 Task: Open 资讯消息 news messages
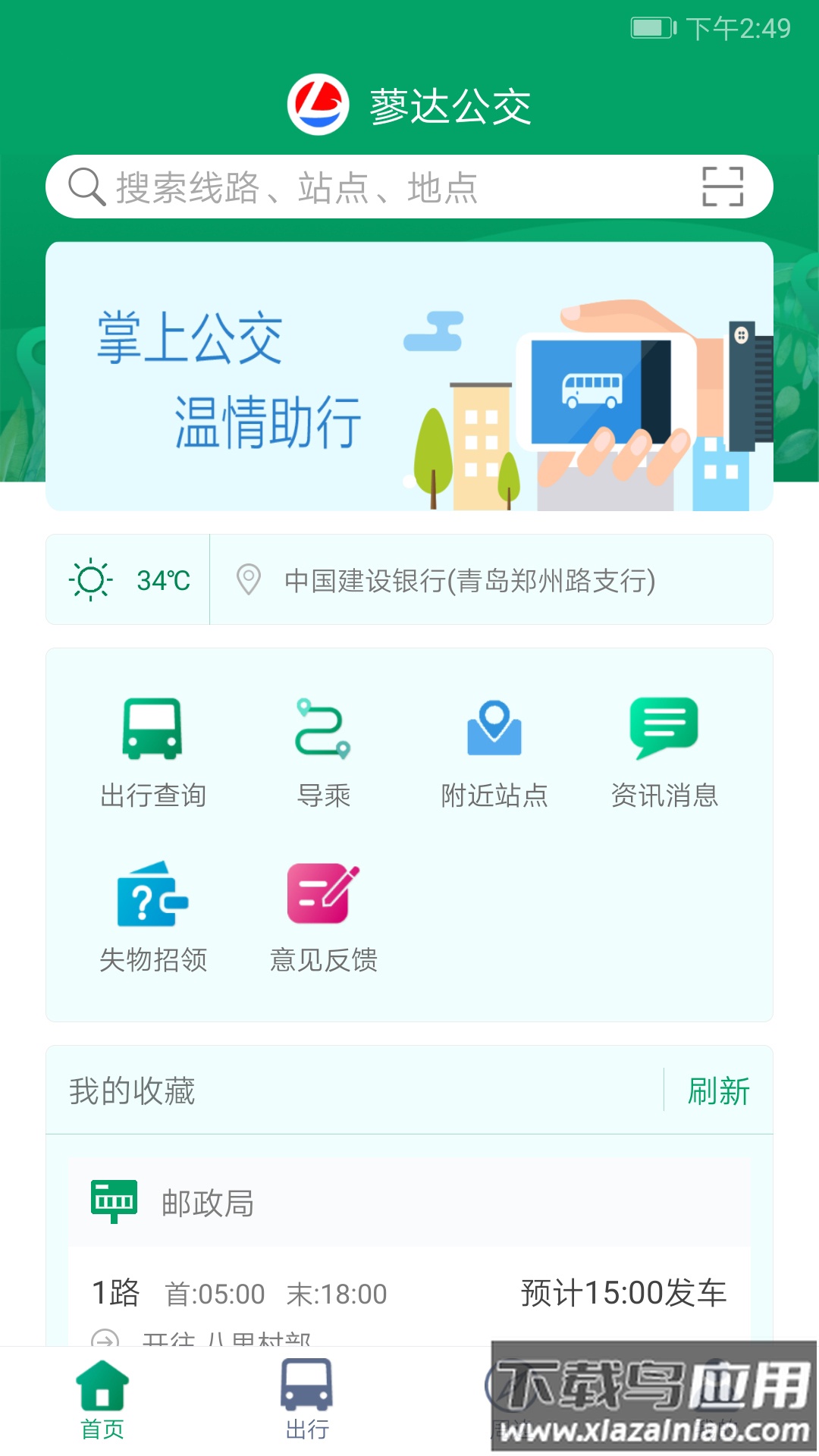(664, 752)
